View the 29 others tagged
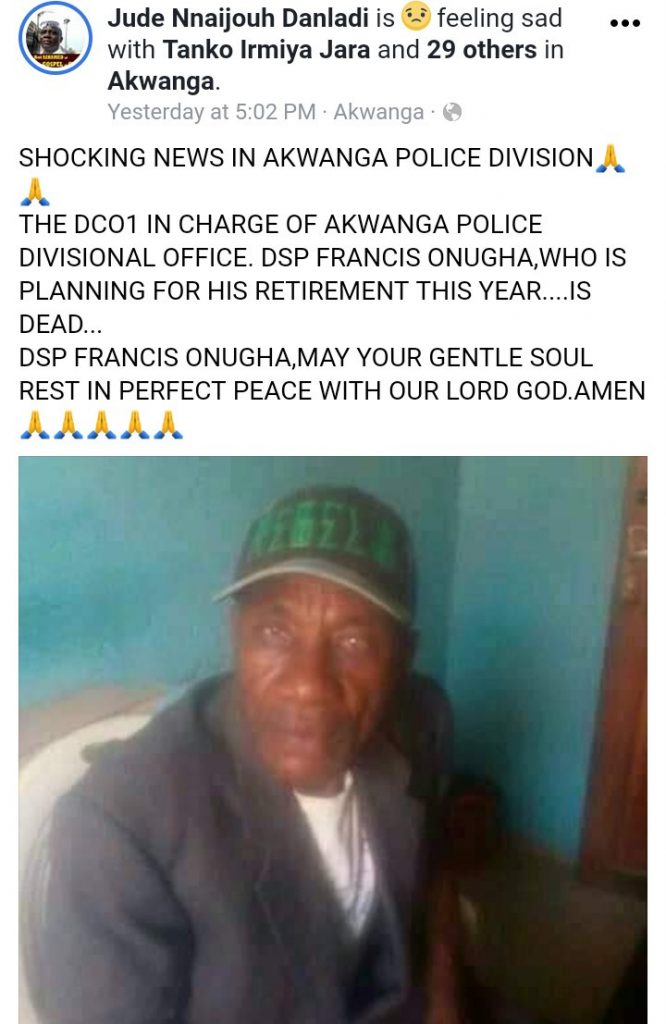The height and width of the screenshot is (1024, 666). (x=484, y=50)
